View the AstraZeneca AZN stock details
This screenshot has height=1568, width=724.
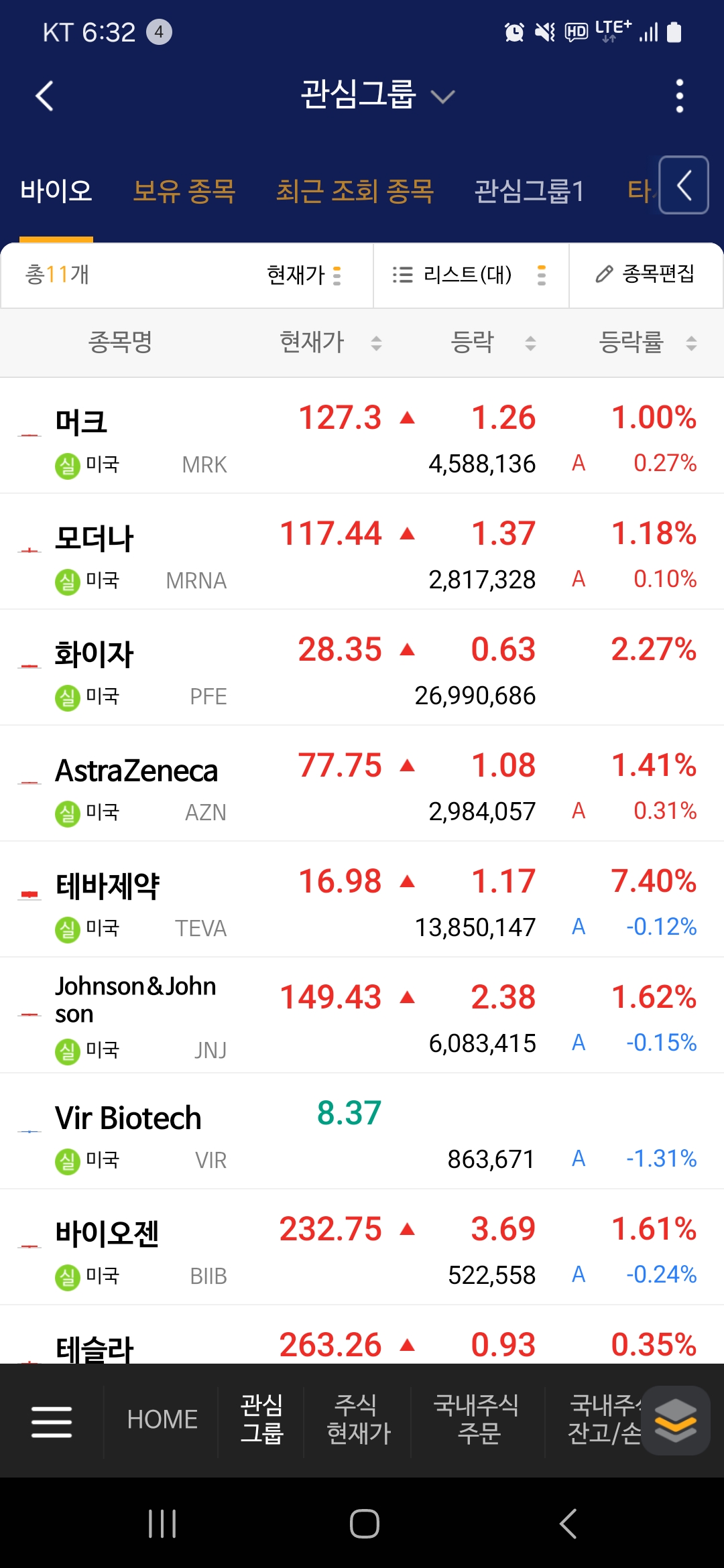(362, 784)
